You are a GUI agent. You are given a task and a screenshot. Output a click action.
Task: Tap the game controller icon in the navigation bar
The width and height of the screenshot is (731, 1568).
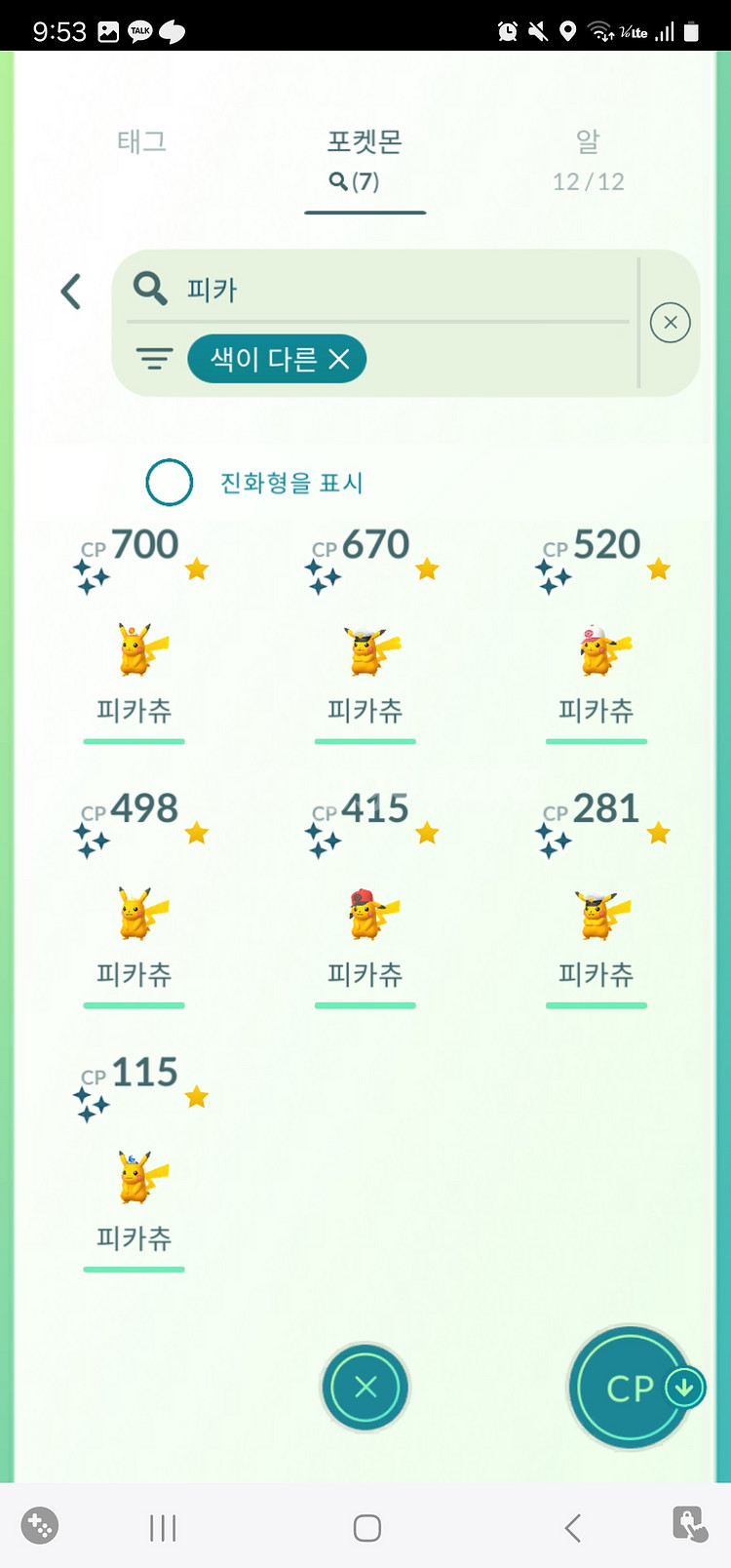tap(39, 1528)
